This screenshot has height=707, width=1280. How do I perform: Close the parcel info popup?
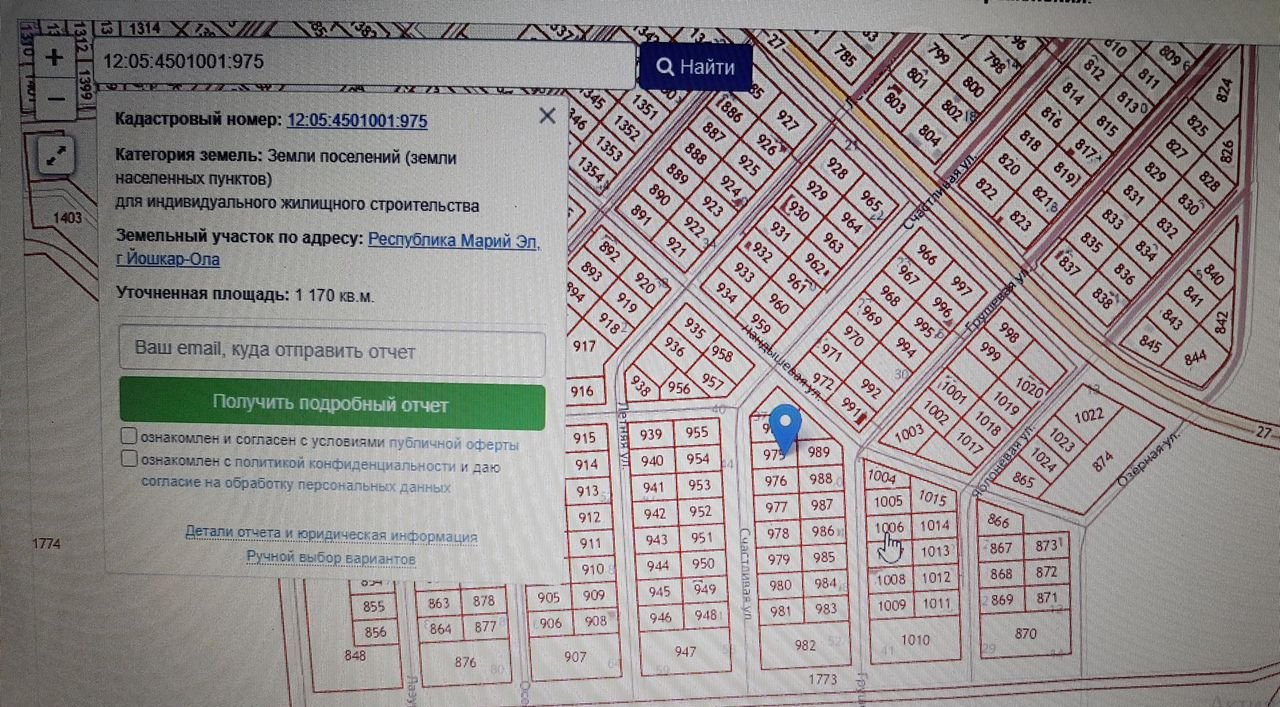pyautogui.click(x=546, y=116)
